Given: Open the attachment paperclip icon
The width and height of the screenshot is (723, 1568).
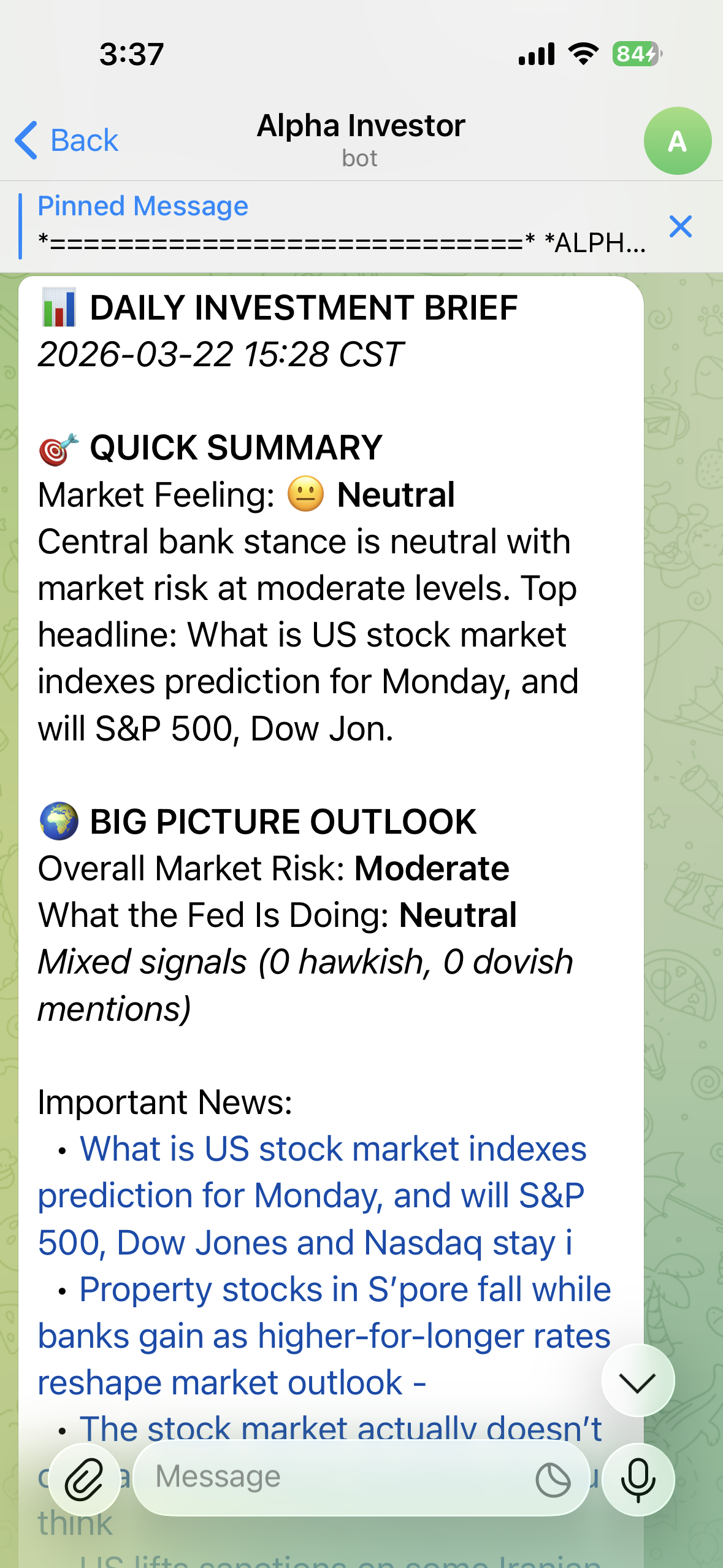Looking at the screenshot, I should (x=84, y=1477).
